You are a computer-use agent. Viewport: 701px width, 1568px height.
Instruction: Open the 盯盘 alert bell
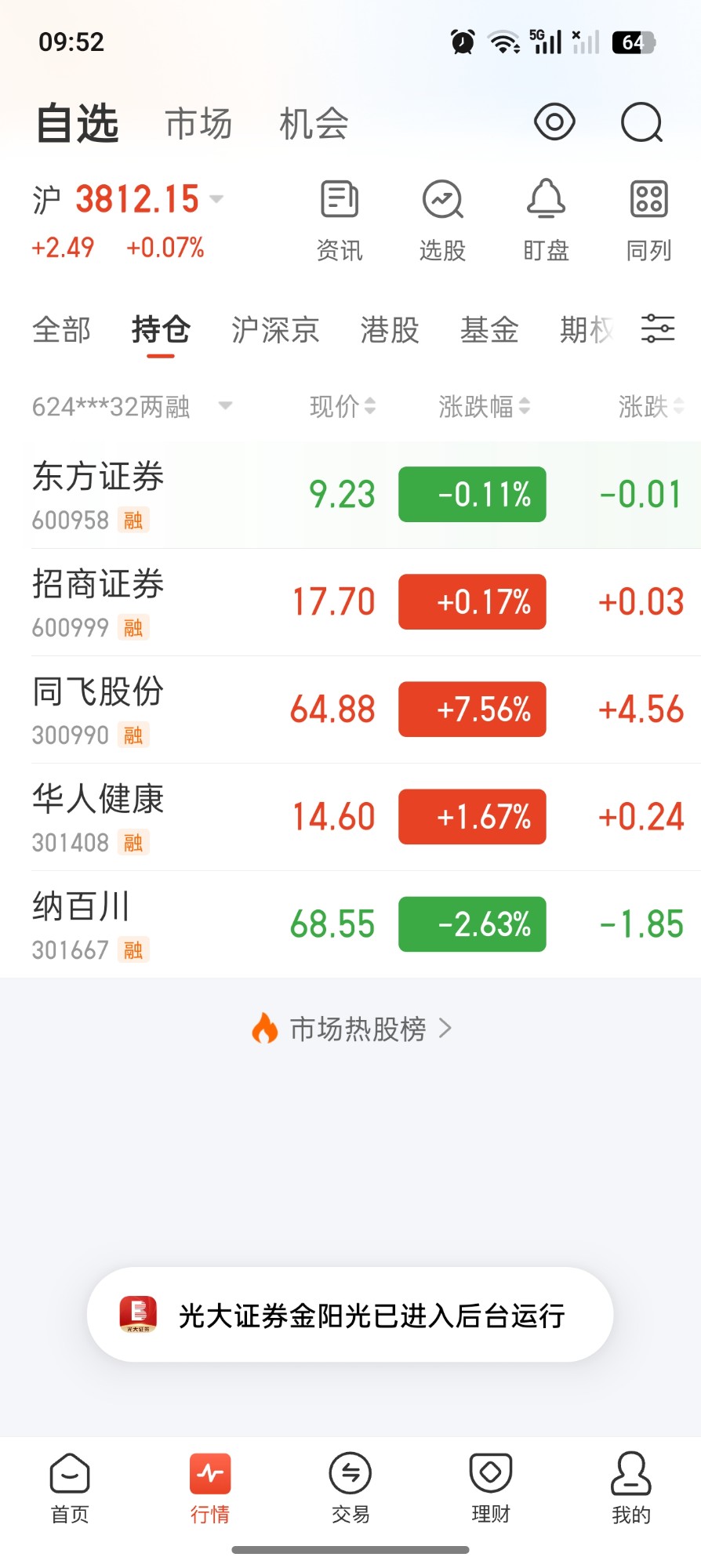(546, 220)
